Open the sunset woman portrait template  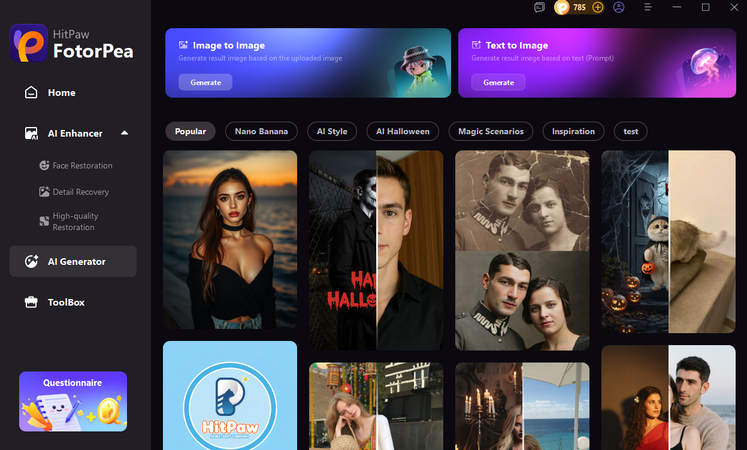230,240
